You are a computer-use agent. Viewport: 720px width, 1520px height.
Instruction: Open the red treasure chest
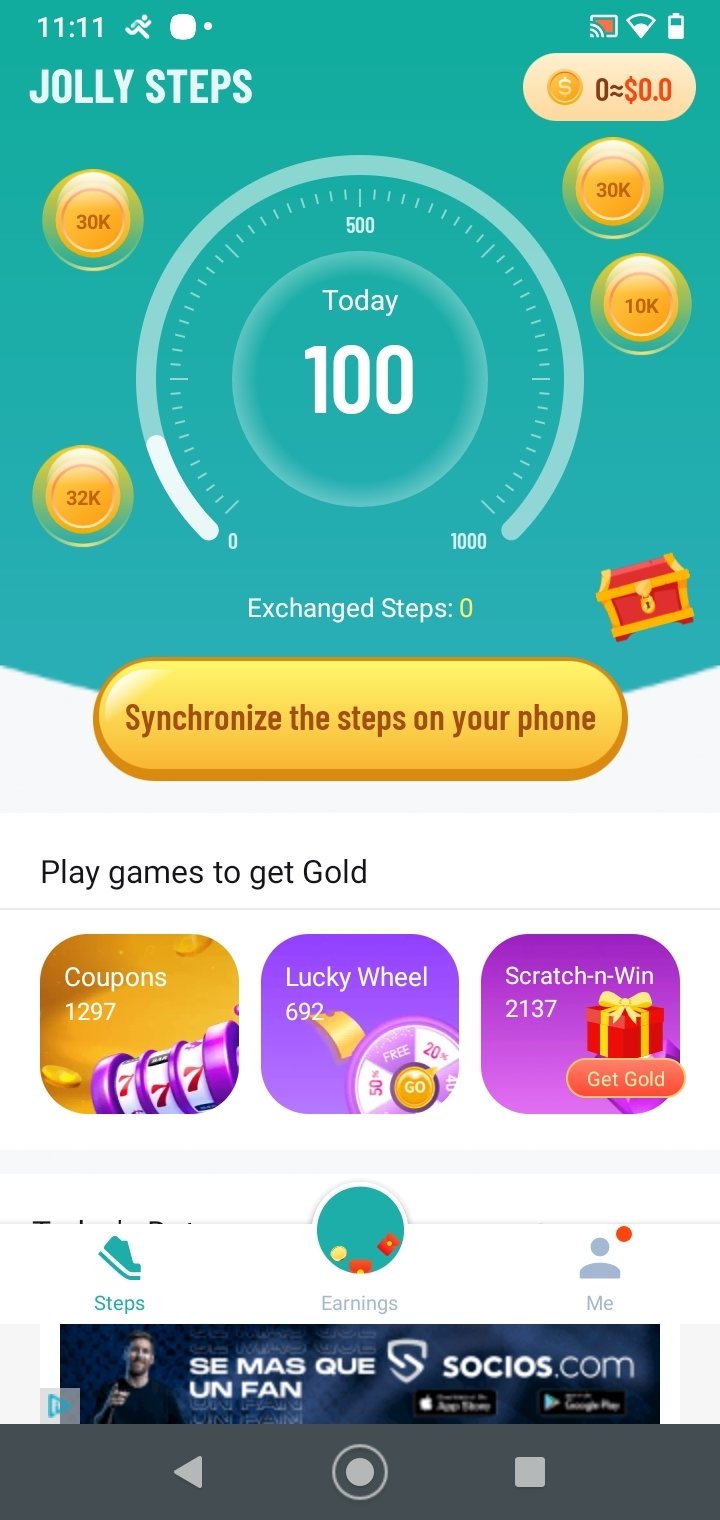pos(645,598)
